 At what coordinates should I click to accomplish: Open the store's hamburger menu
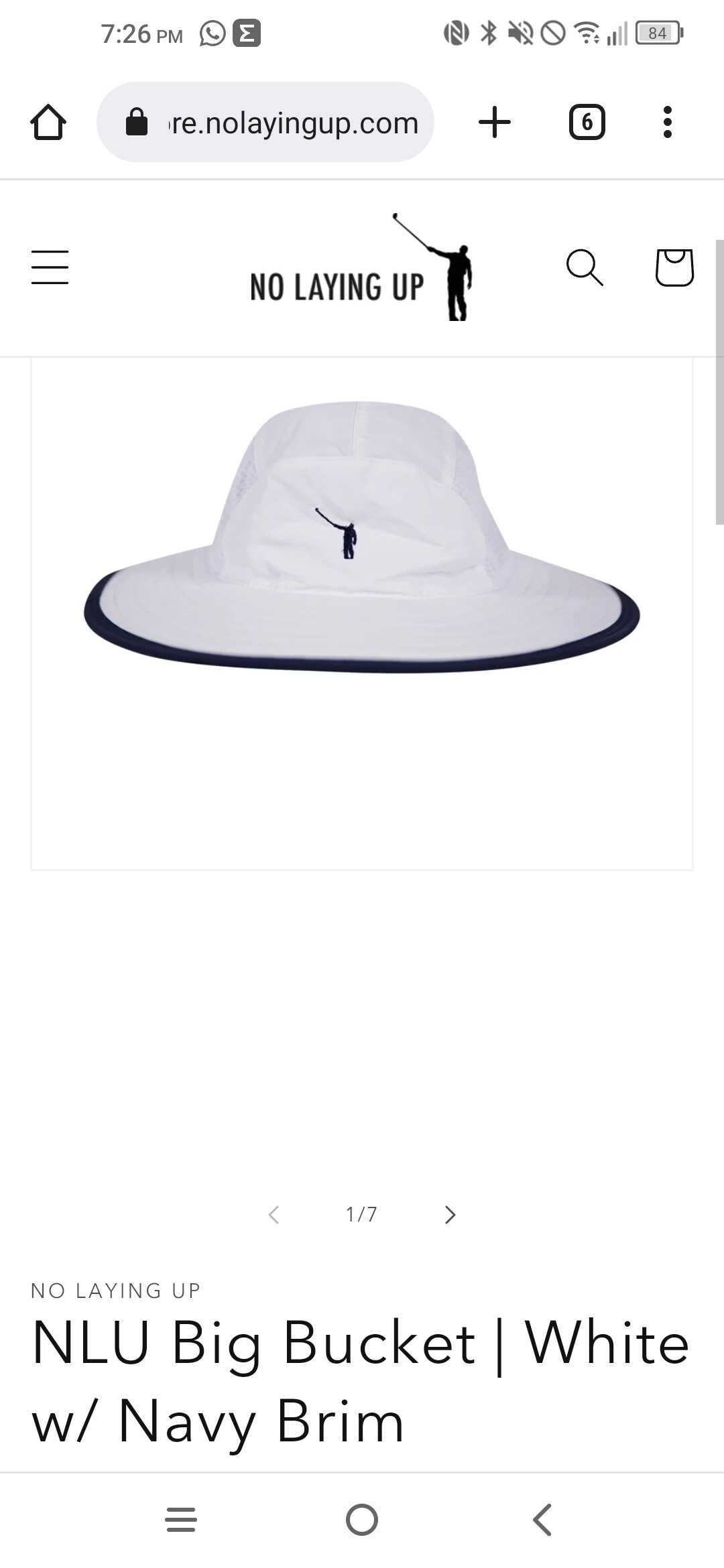[50, 267]
